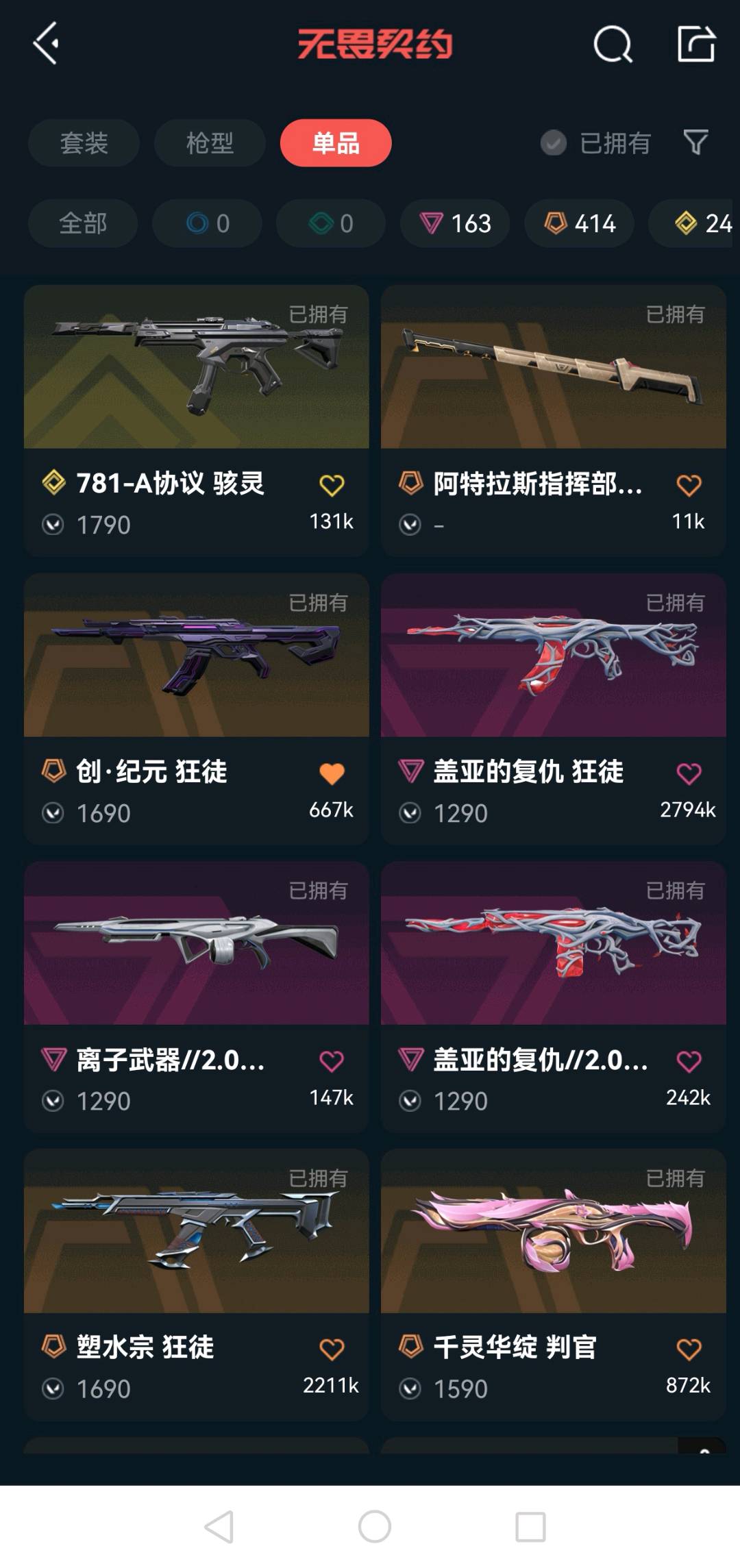Tap the share icon in the header
This screenshot has width=740, height=1568.
(695, 45)
